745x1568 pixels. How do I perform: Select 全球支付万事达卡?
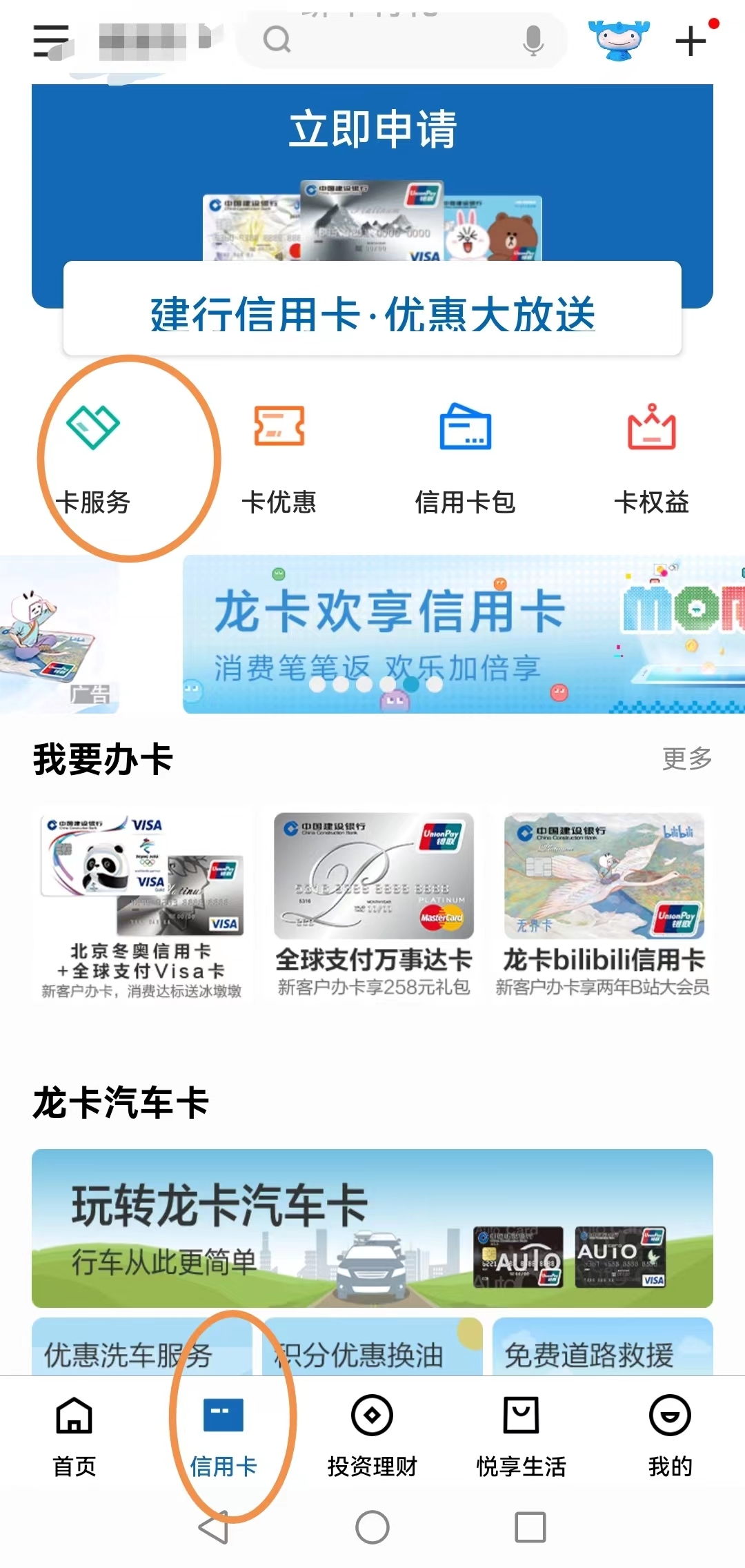tap(373, 905)
